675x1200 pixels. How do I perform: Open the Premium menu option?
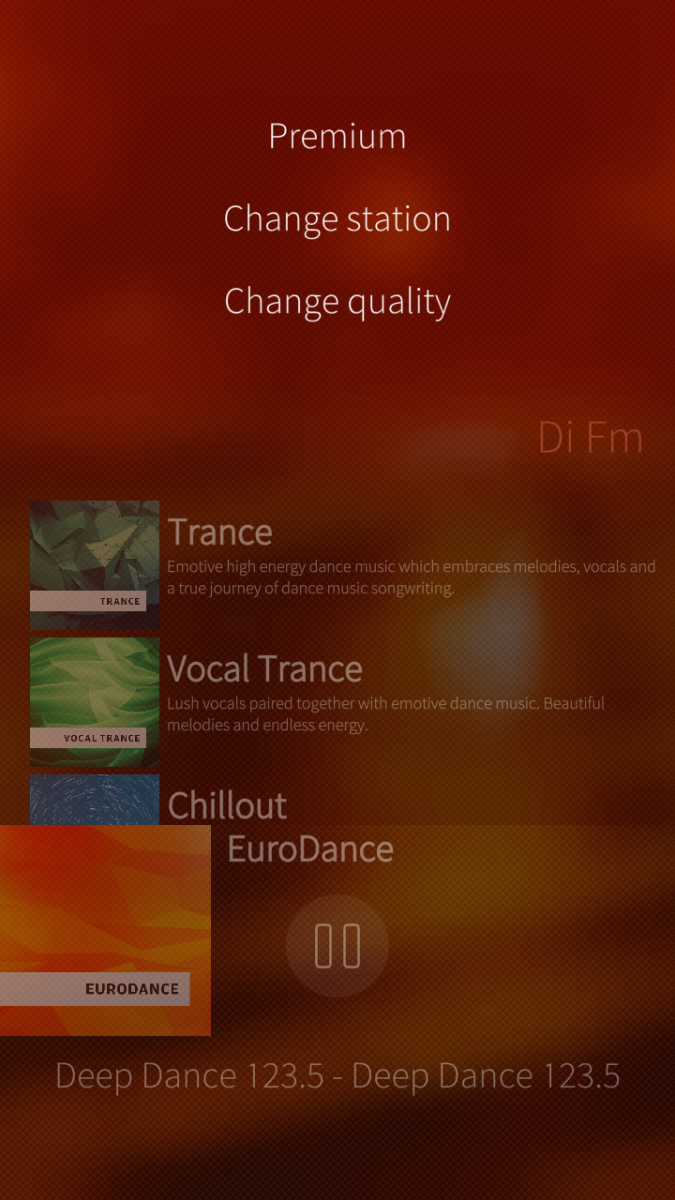coord(337,136)
